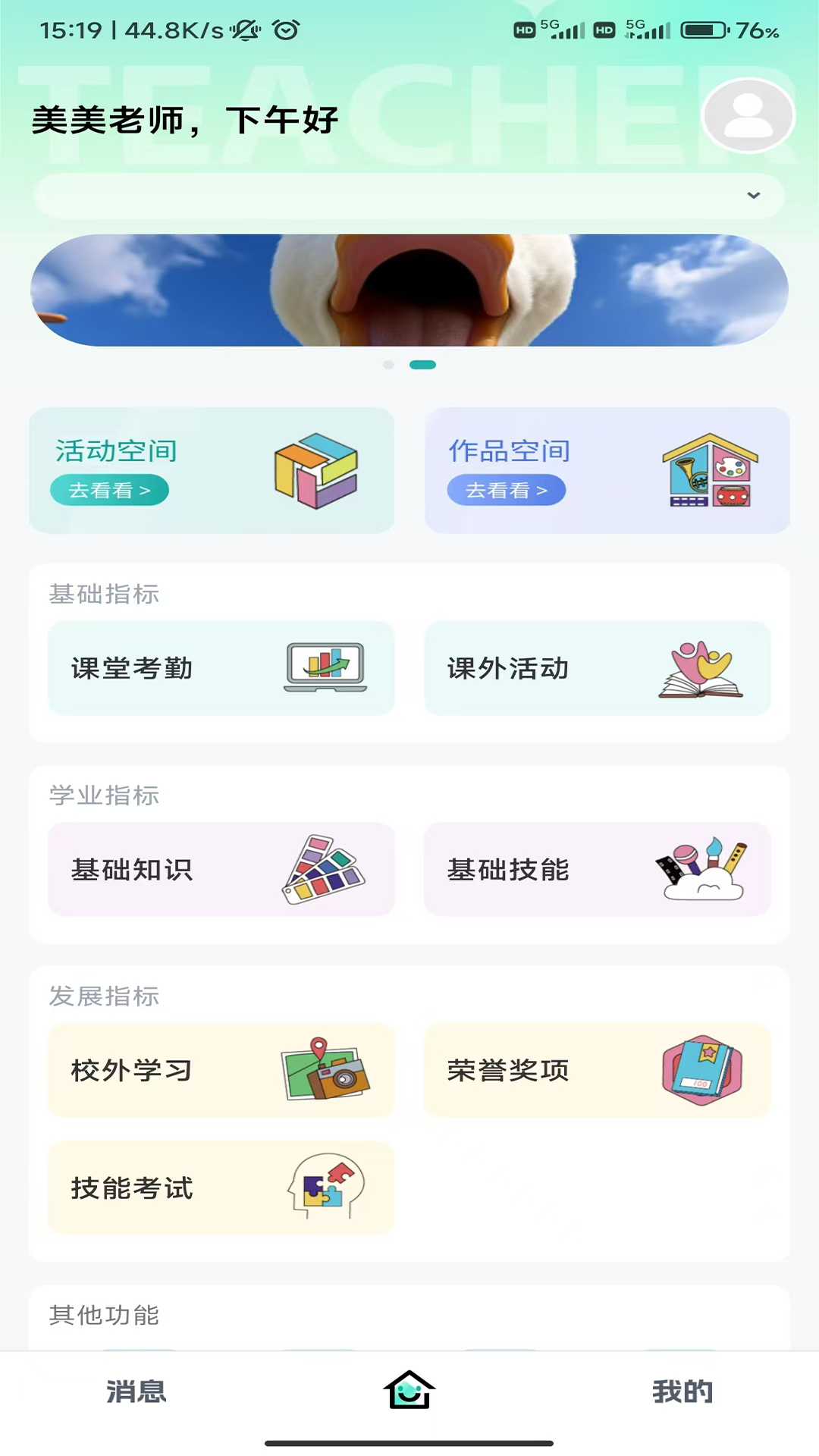Expand the dropdown below the greeting
This screenshot has width=819, height=1456.
753,196
